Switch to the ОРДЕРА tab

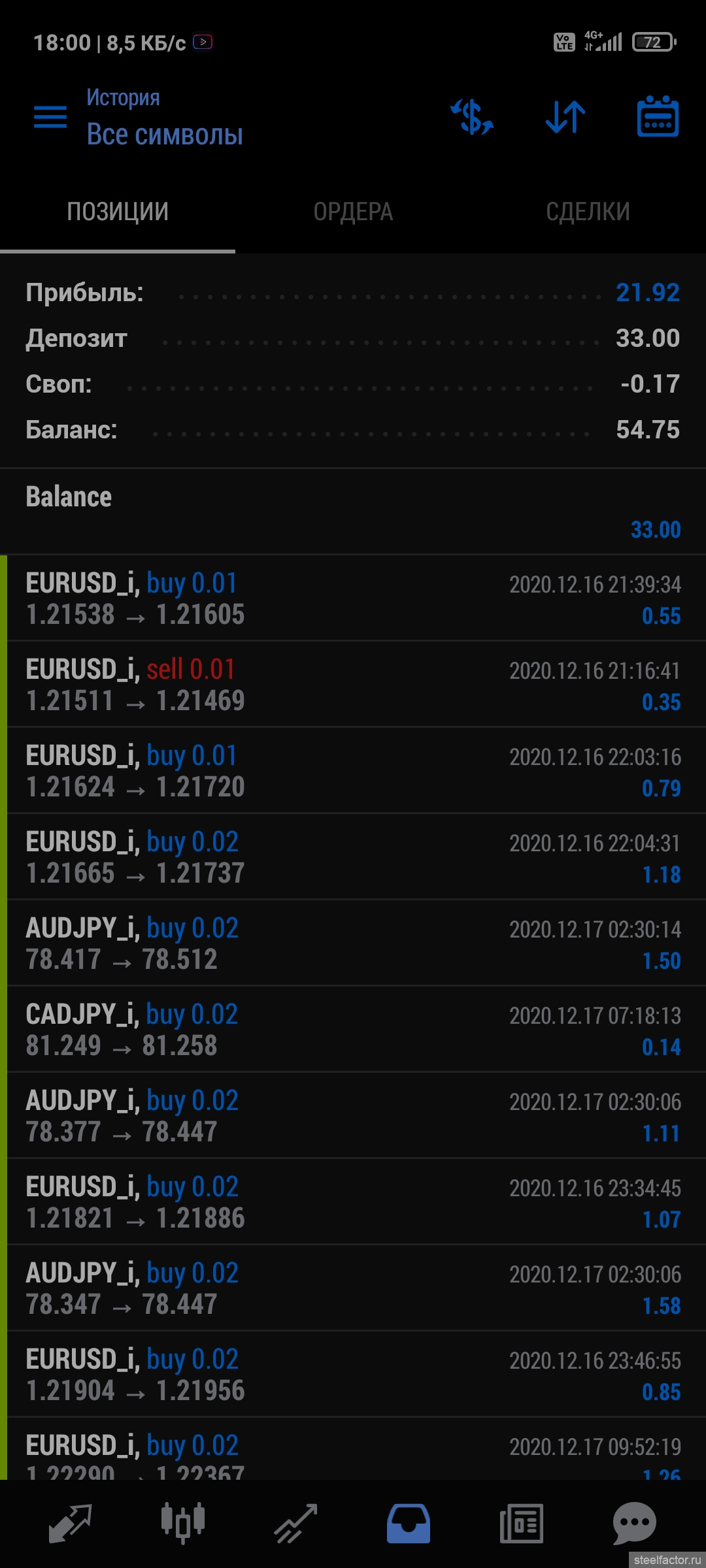pos(353,212)
